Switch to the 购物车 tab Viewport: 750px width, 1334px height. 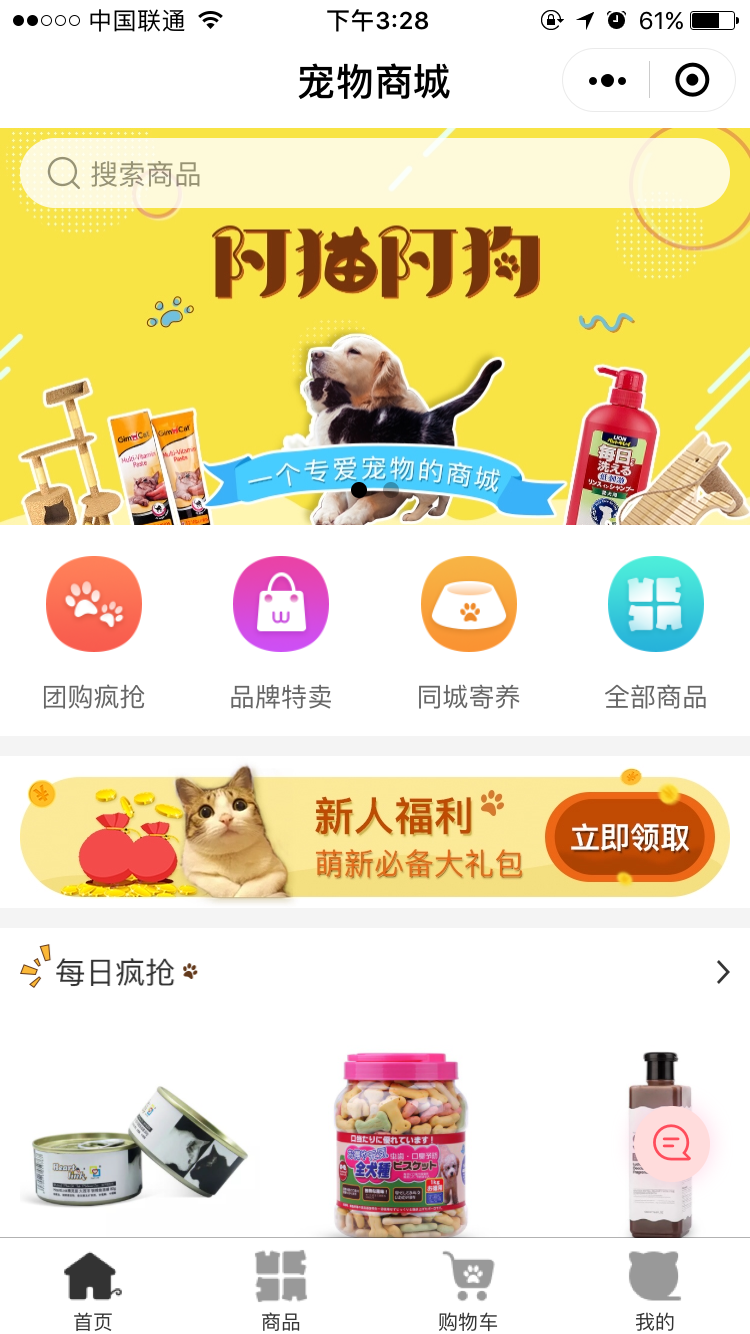click(468, 1290)
